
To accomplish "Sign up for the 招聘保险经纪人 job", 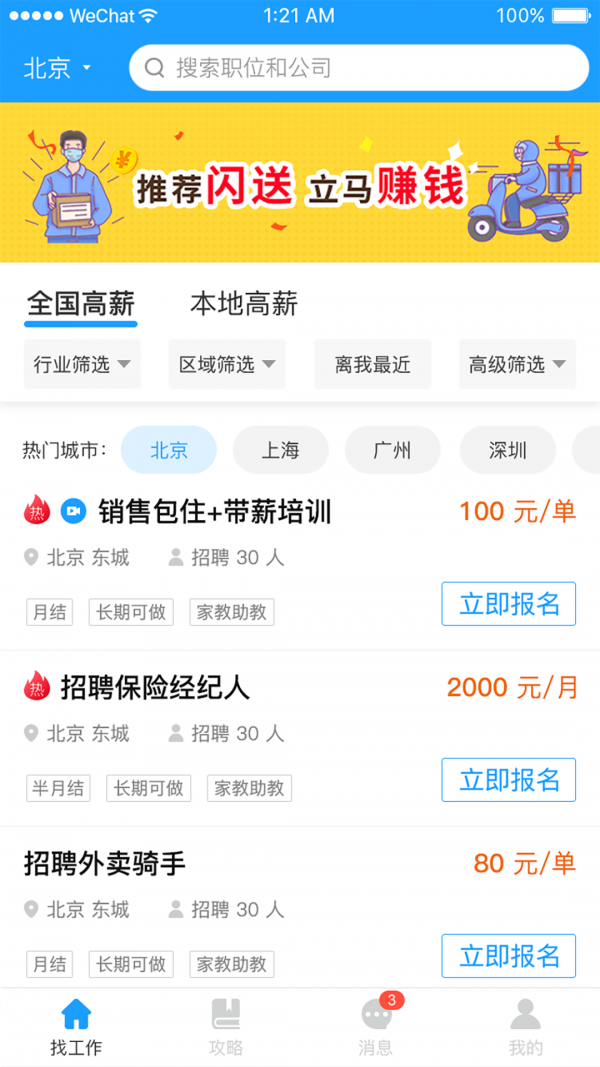I will click(508, 780).
